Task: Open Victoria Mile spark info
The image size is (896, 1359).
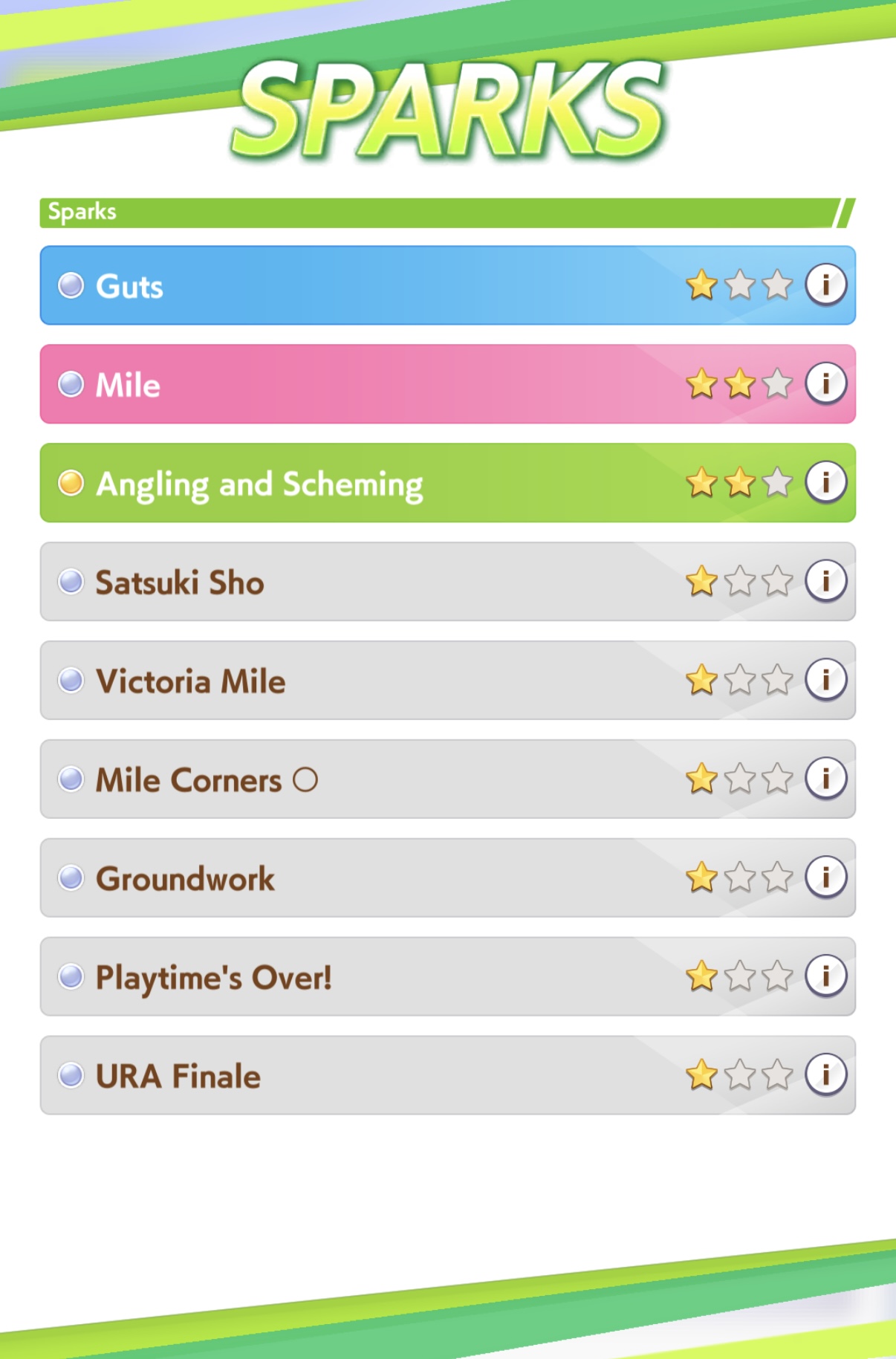Action: tap(825, 680)
